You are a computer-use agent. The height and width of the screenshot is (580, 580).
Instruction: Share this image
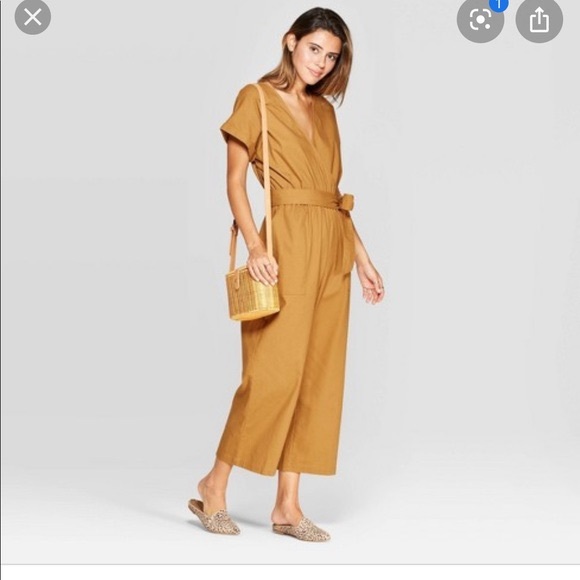[539, 19]
